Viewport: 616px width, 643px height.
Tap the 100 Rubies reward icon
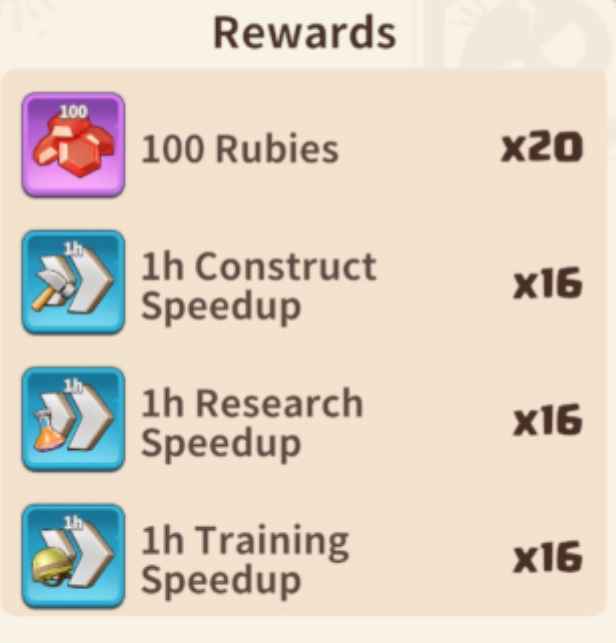[73, 145]
